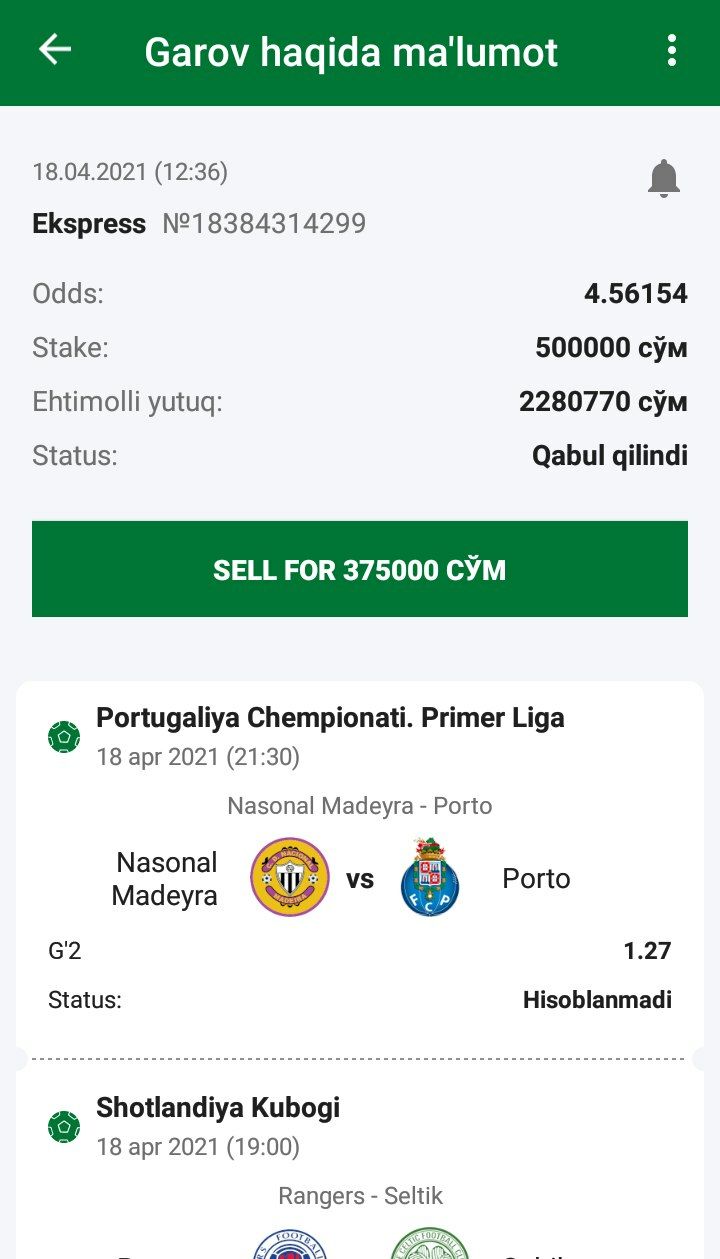Sell the bet for 375000 сўм
This screenshot has height=1259, width=720.
click(x=360, y=569)
